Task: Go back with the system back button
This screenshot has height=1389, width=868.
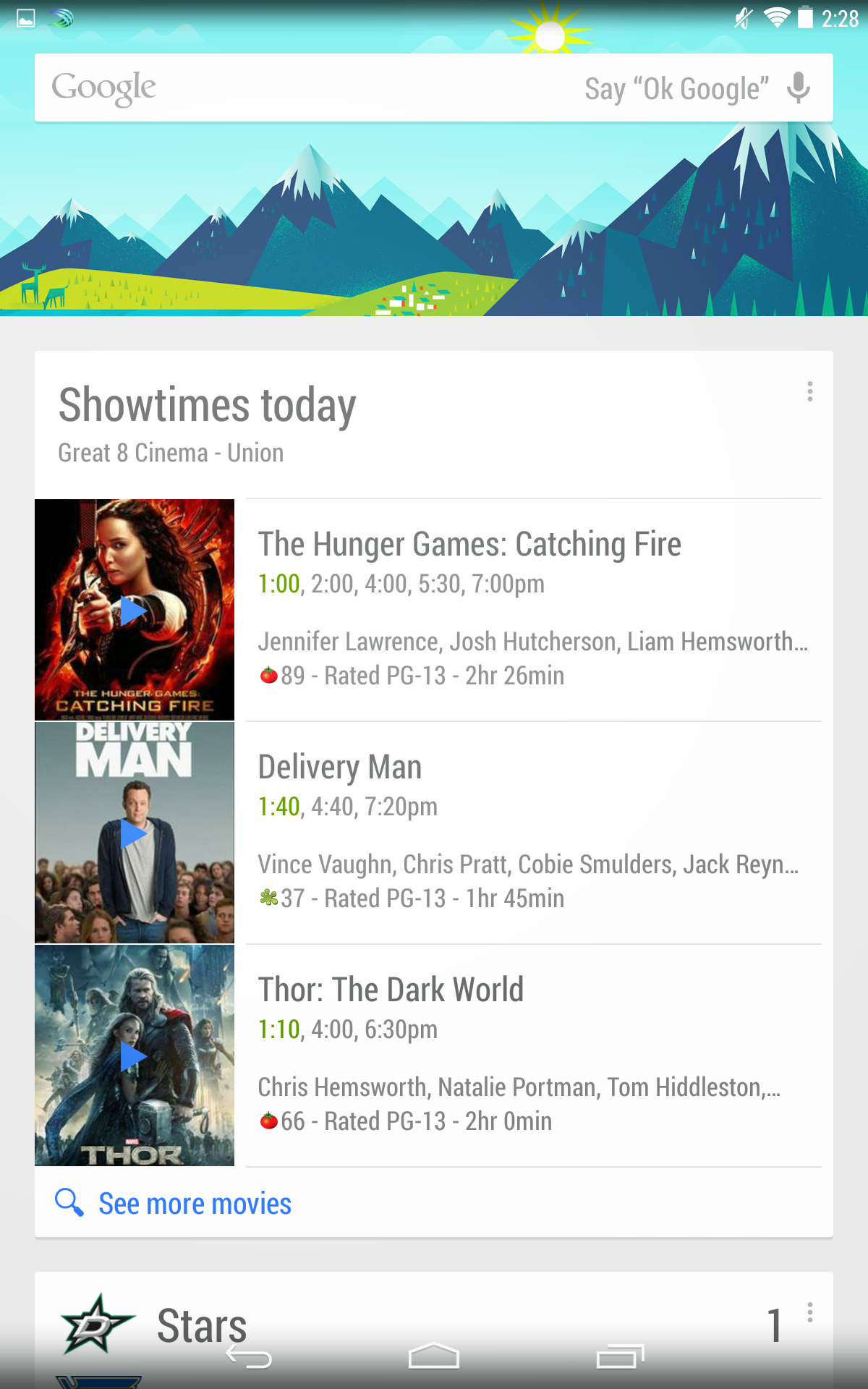Action: (250, 1358)
